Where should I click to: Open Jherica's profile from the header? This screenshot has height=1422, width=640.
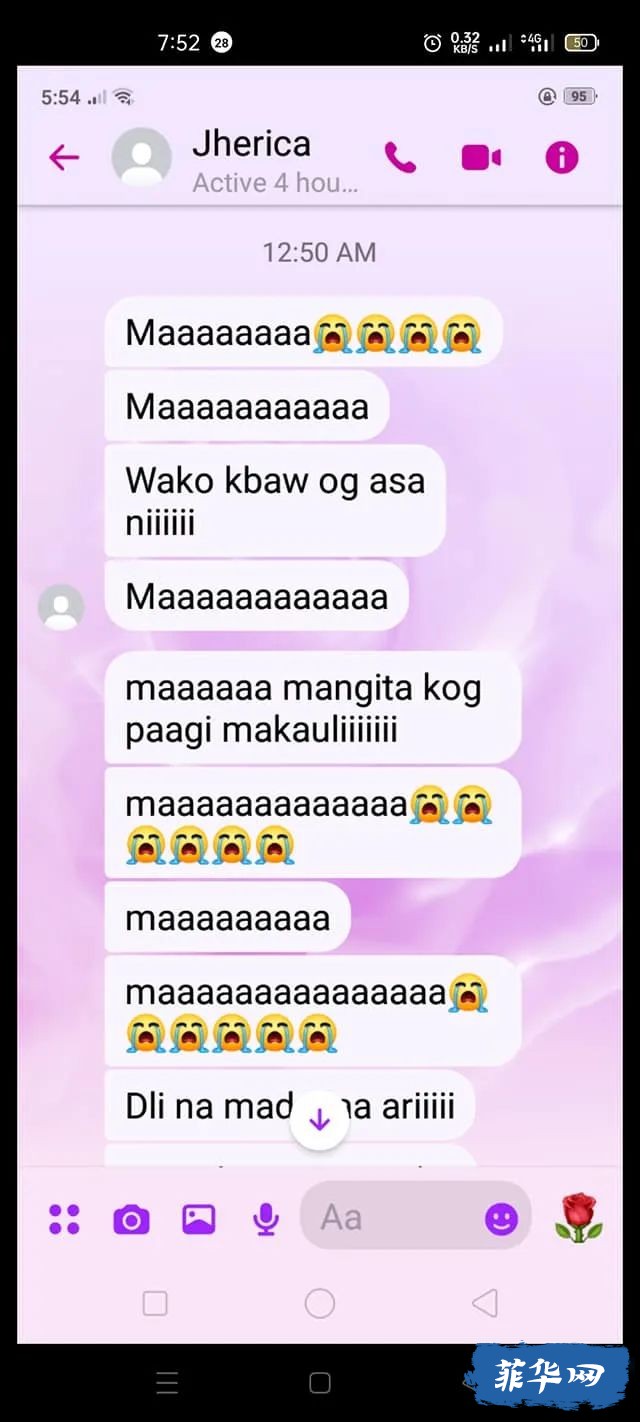(x=250, y=158)
